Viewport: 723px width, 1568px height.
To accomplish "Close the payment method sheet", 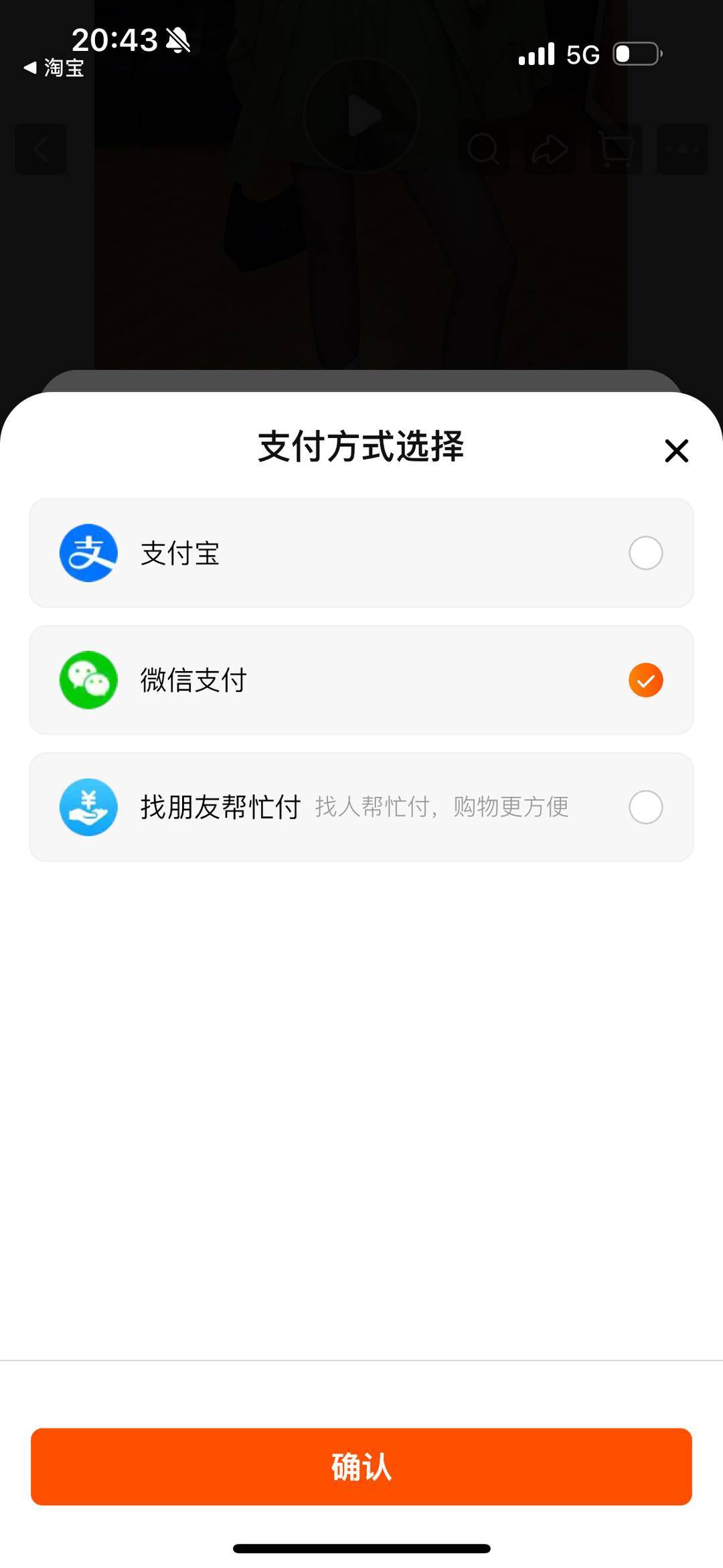I will click(x=676, y=451).
